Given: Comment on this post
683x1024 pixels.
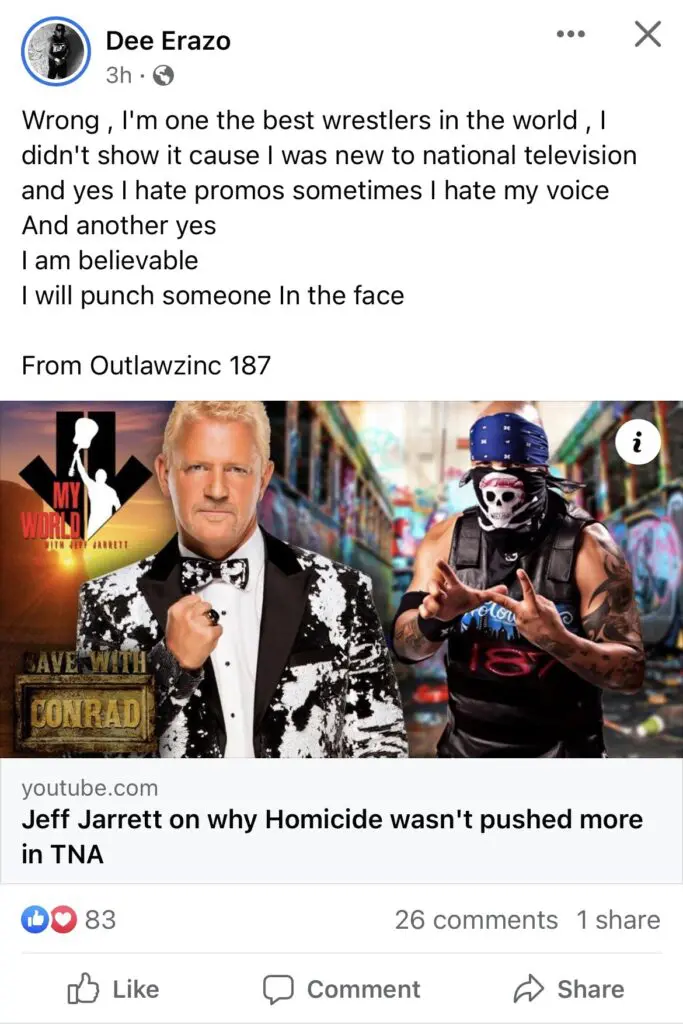Looking at the screenshot, I should (x=341, y=989).
